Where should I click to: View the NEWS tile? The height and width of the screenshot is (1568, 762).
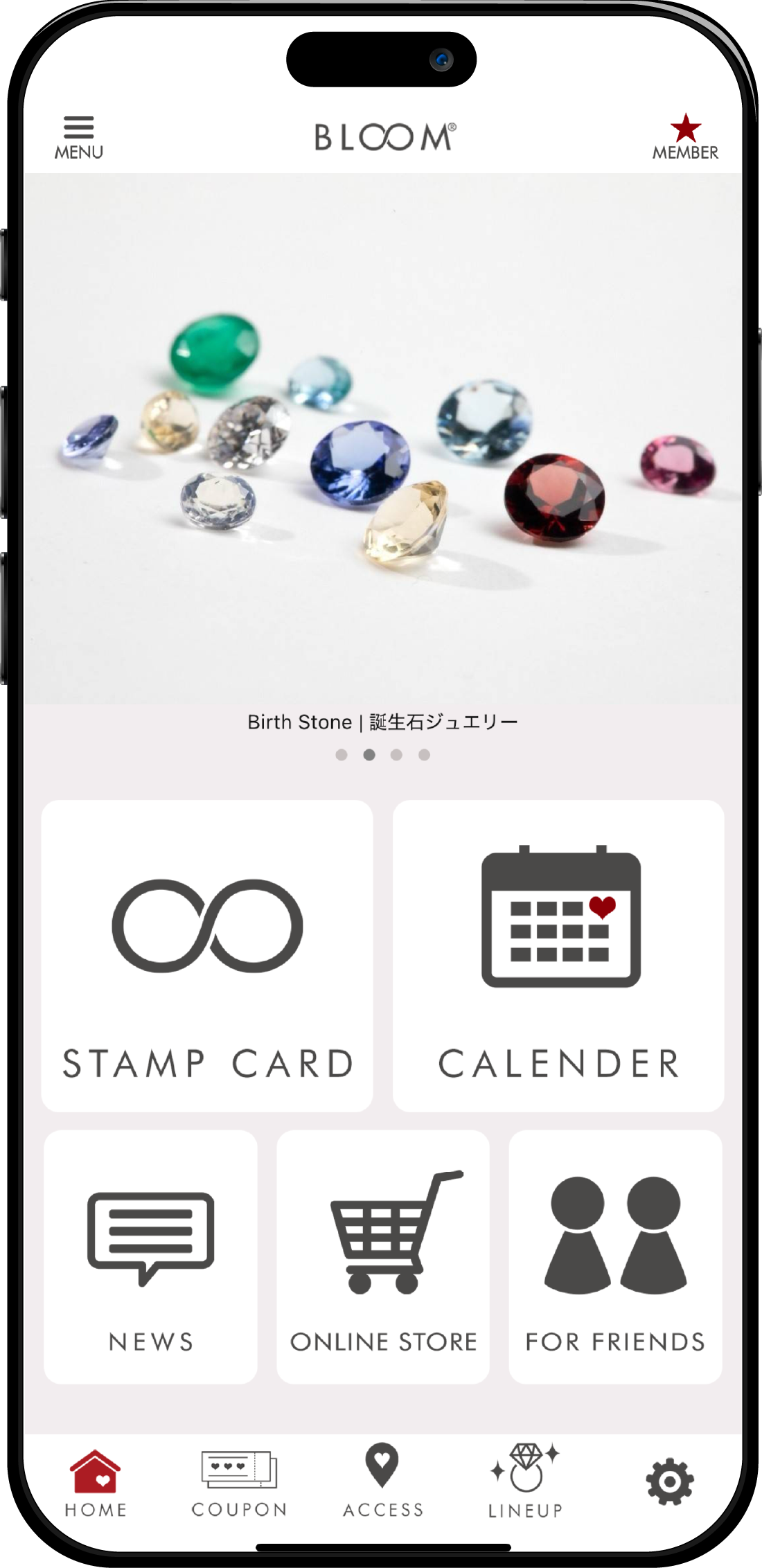coord(150,1256)
